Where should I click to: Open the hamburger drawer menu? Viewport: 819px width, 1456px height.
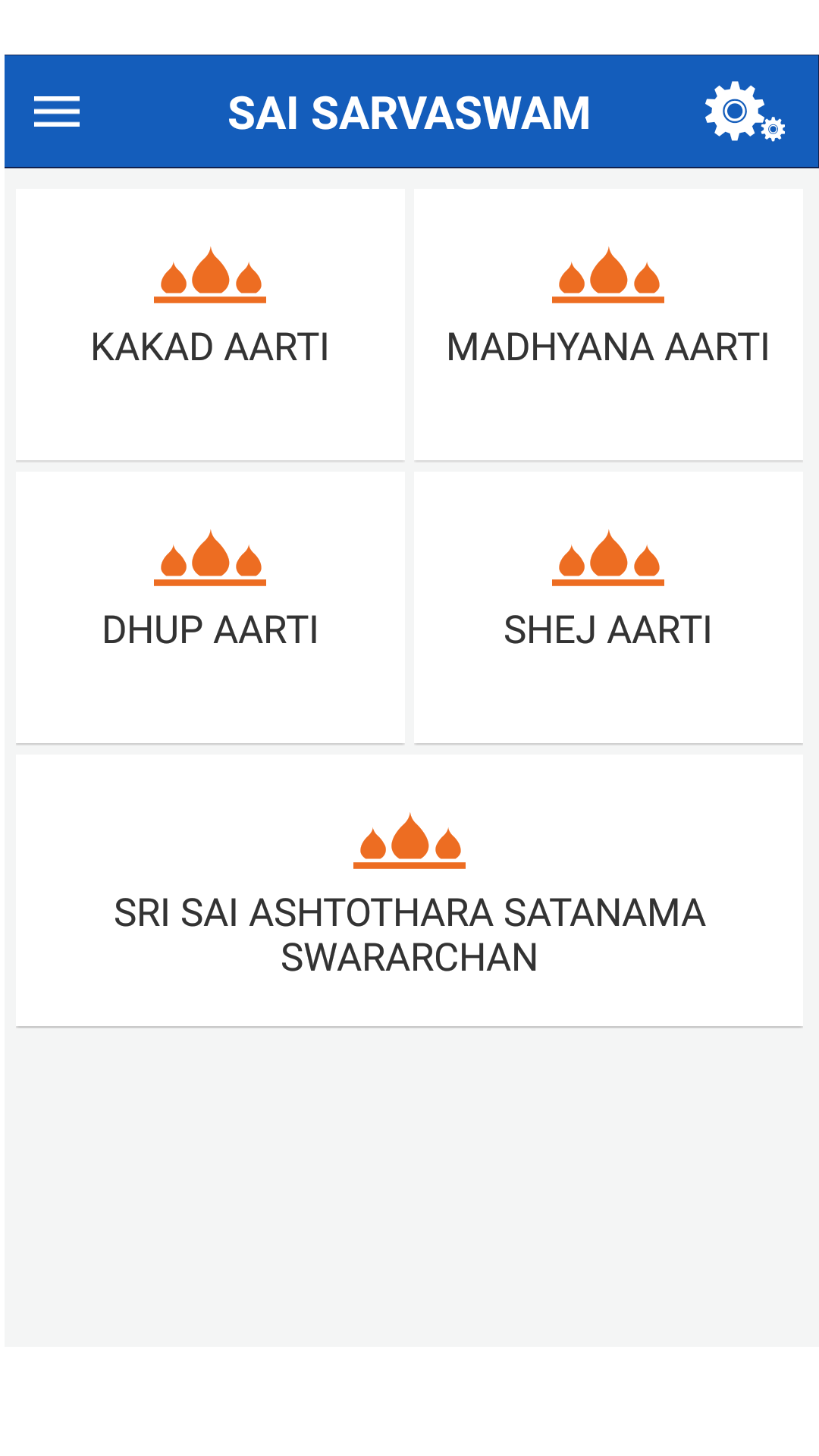click(57, 112)
